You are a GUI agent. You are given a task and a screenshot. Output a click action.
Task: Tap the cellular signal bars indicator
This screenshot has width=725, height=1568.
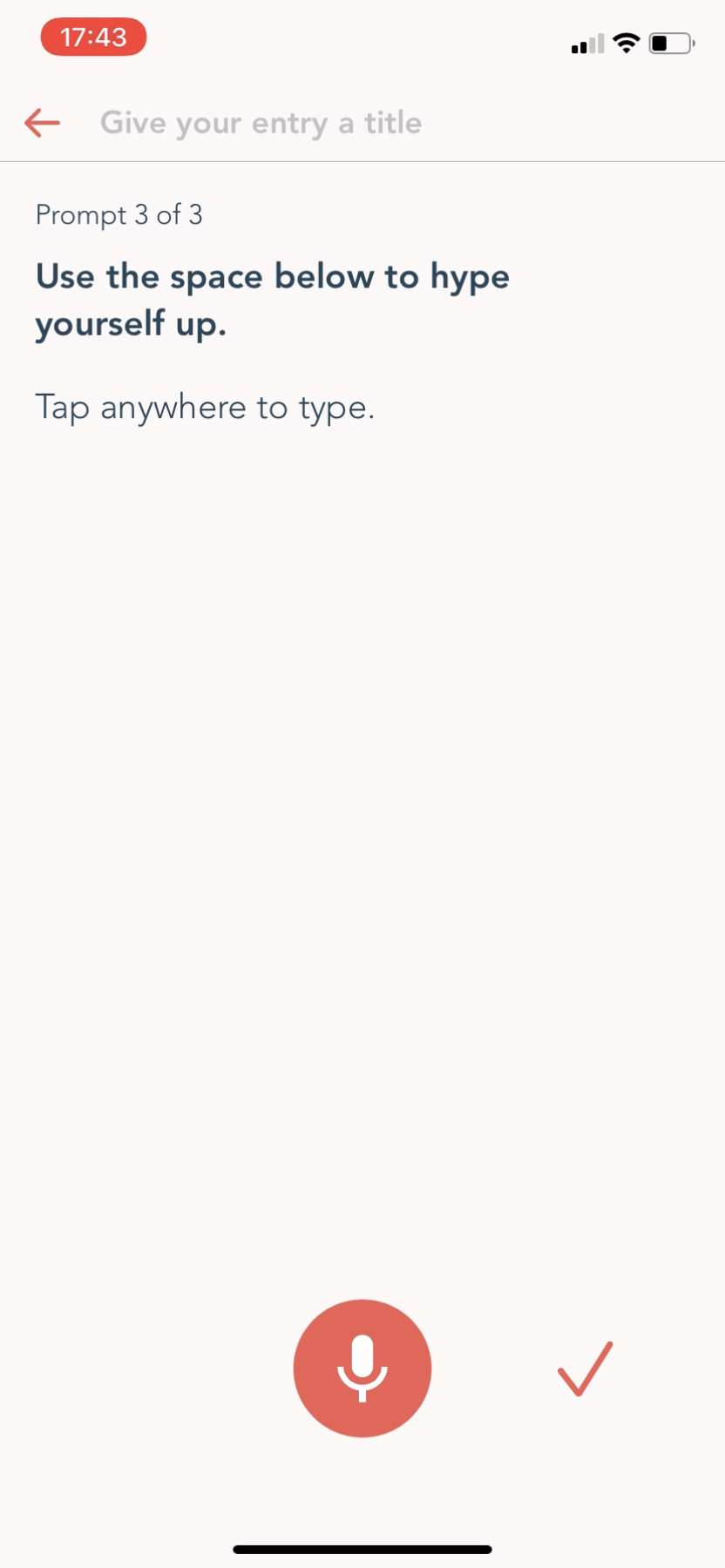tap(586, 44)
